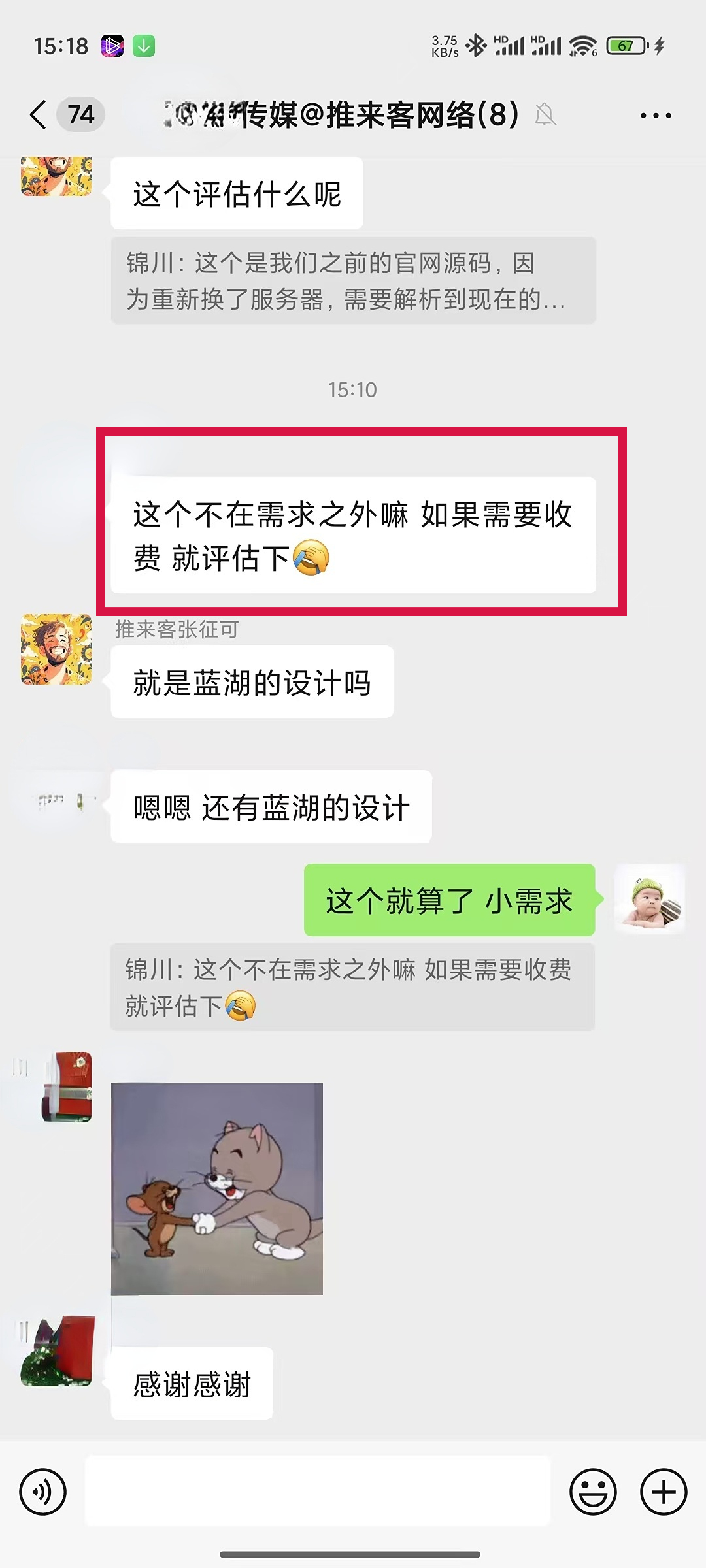Open the emoji sticker panel
The width and height of the screenshot is (706, 1568).
593,1492
